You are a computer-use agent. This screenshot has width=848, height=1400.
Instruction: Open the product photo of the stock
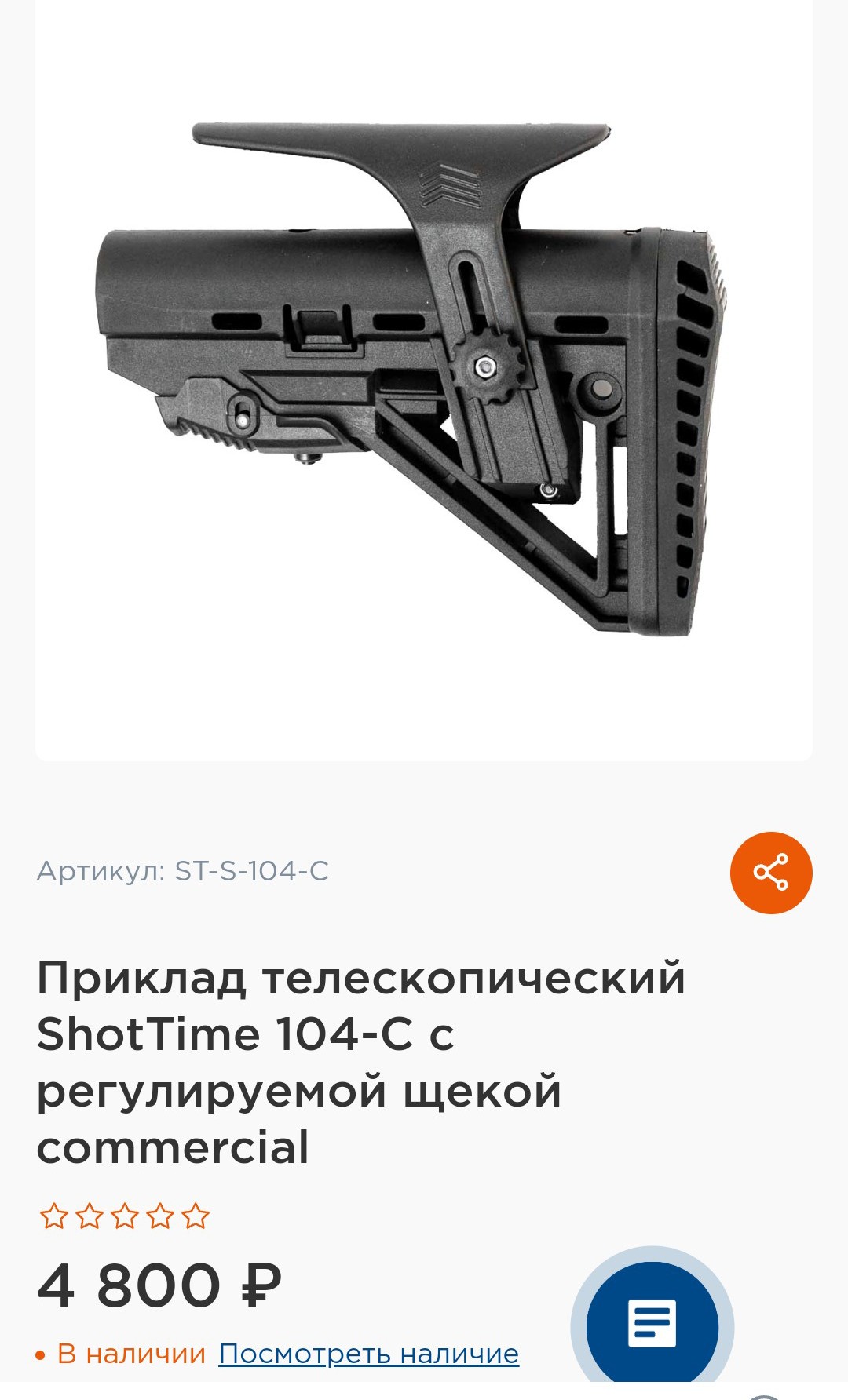[x=424, y=377]
